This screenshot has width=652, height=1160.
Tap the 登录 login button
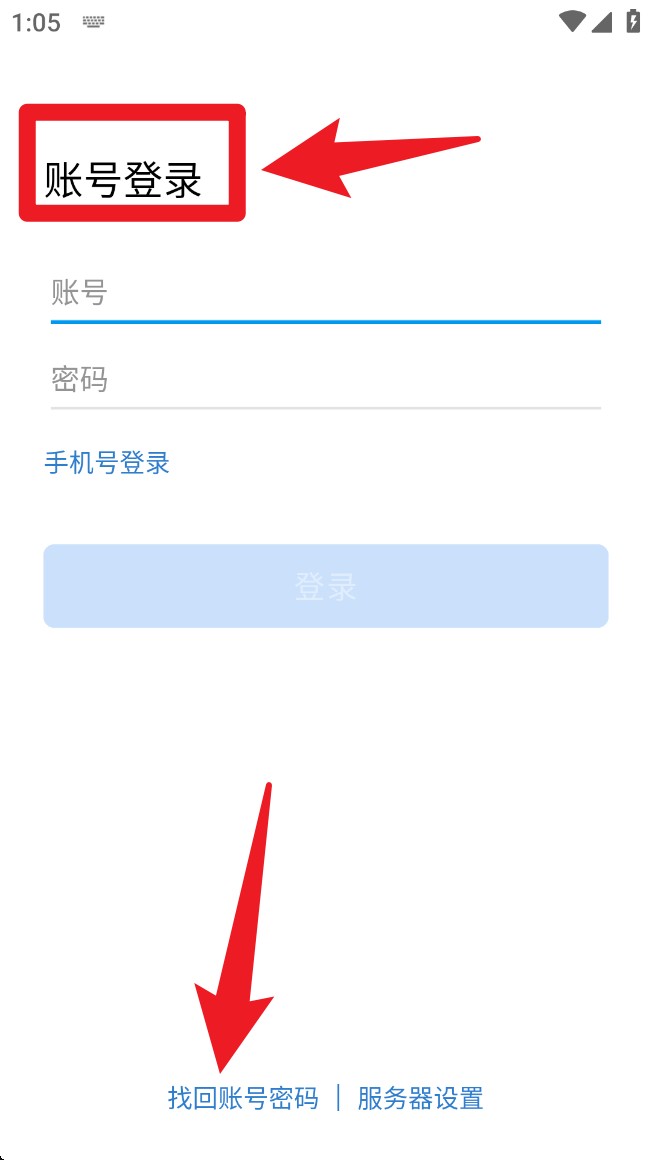pyautogui.click(x=325, y=586)
